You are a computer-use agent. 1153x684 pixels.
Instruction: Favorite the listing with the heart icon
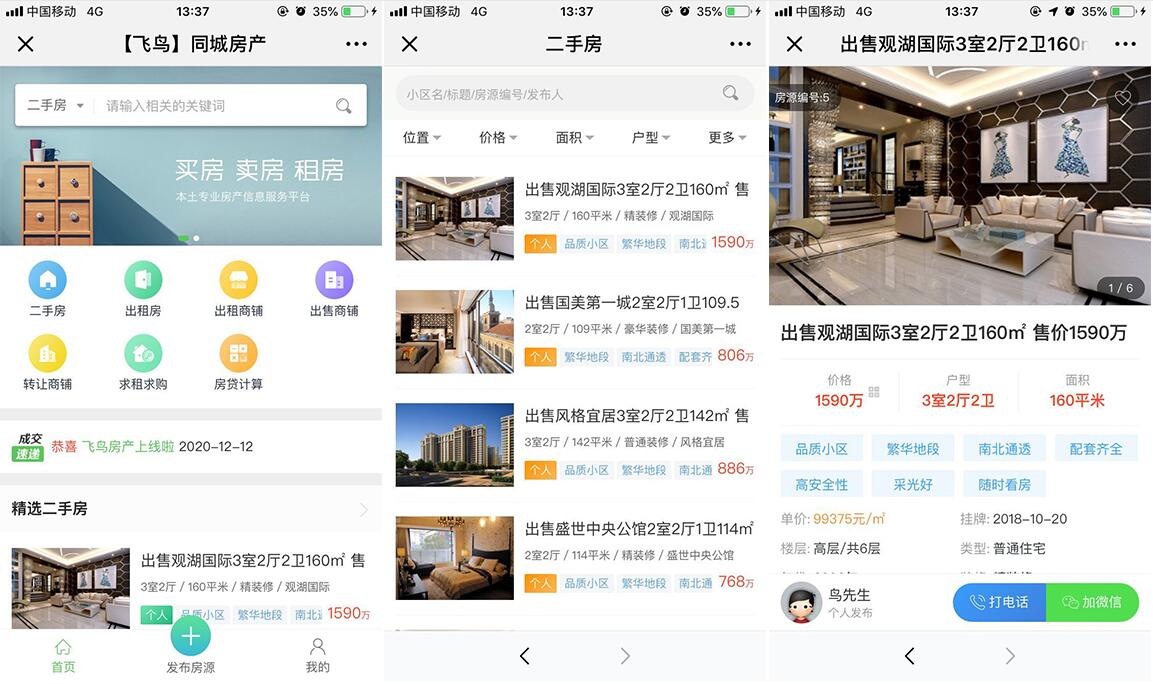click(1123, 98)
